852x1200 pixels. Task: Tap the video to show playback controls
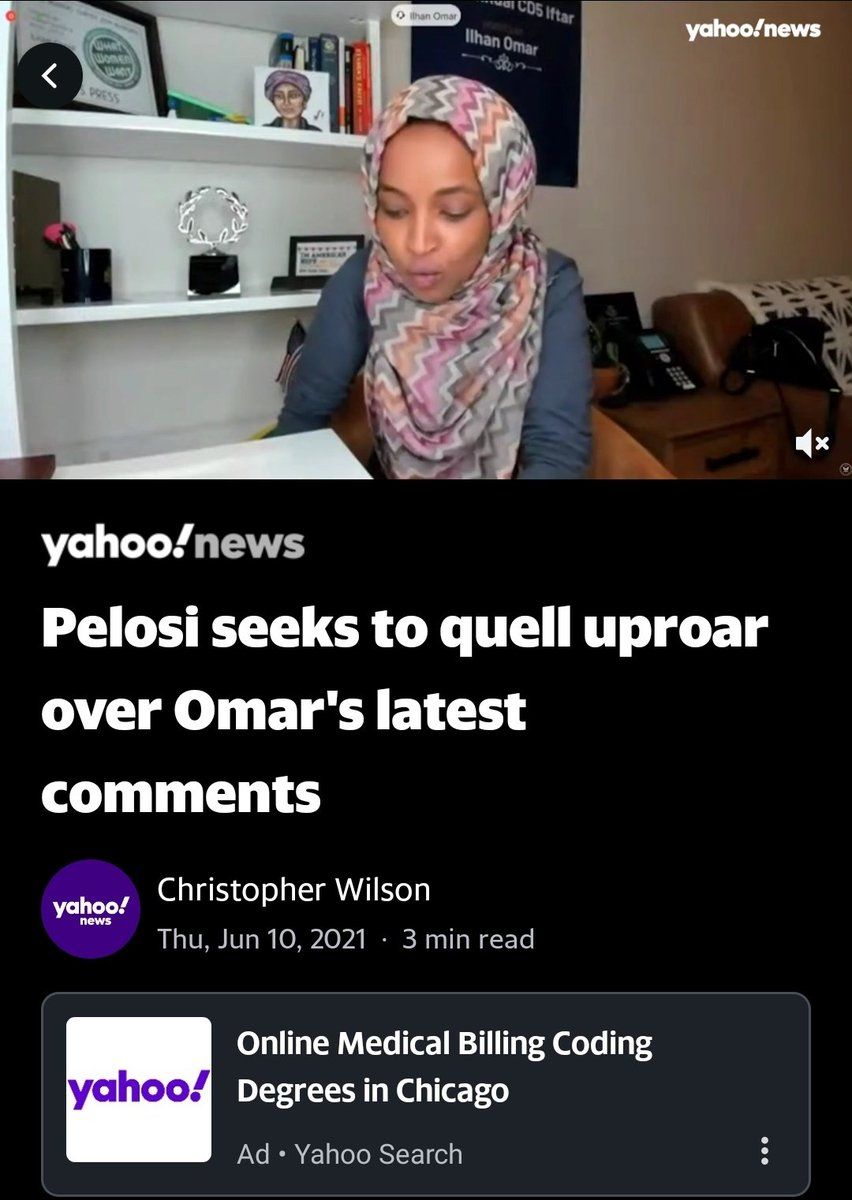tap(426, 240)
